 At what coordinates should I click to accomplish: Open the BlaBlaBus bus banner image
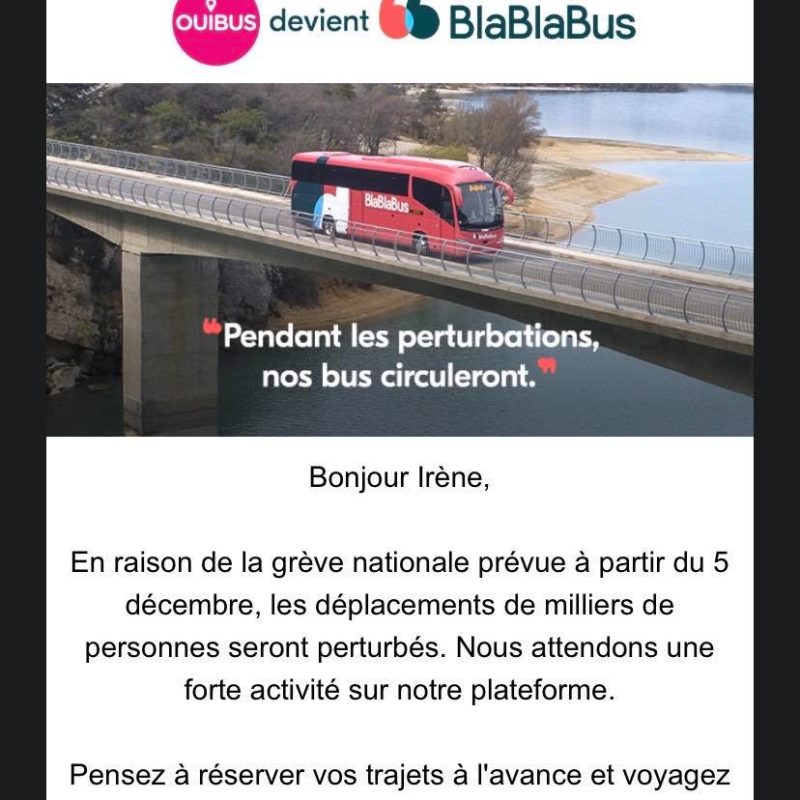[400, 260]
